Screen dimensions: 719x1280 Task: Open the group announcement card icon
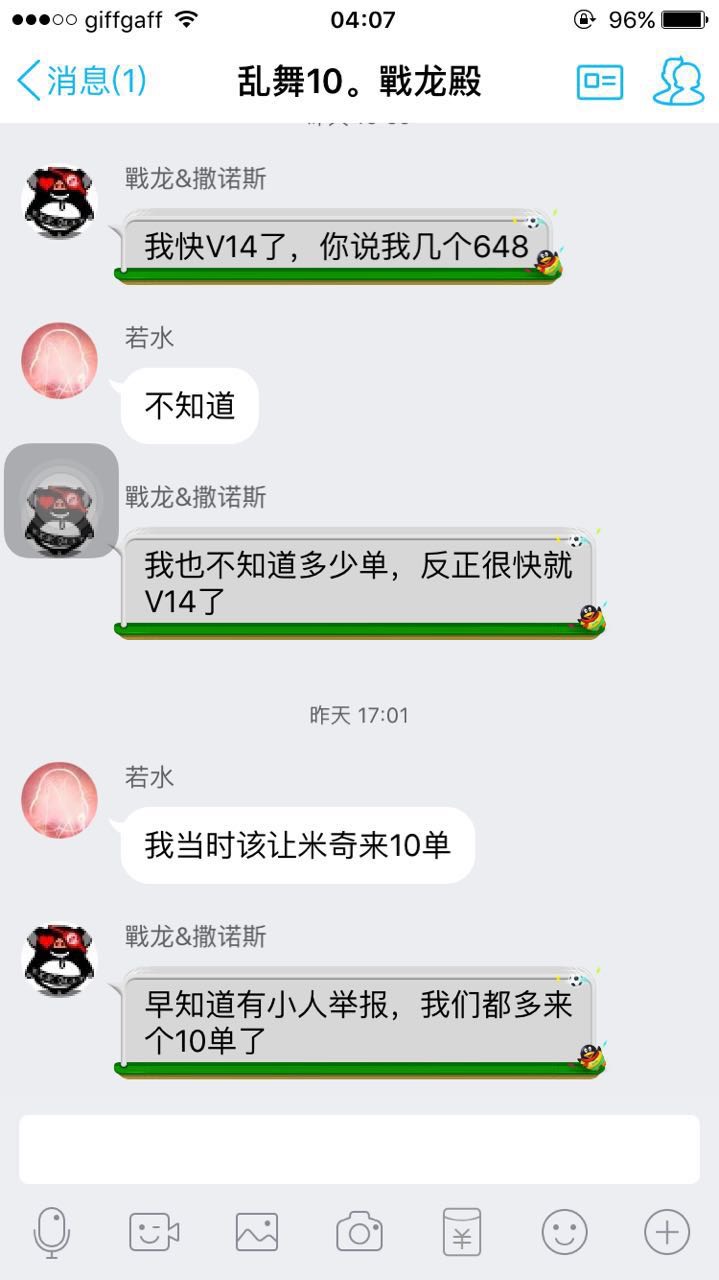click(599, 82)
